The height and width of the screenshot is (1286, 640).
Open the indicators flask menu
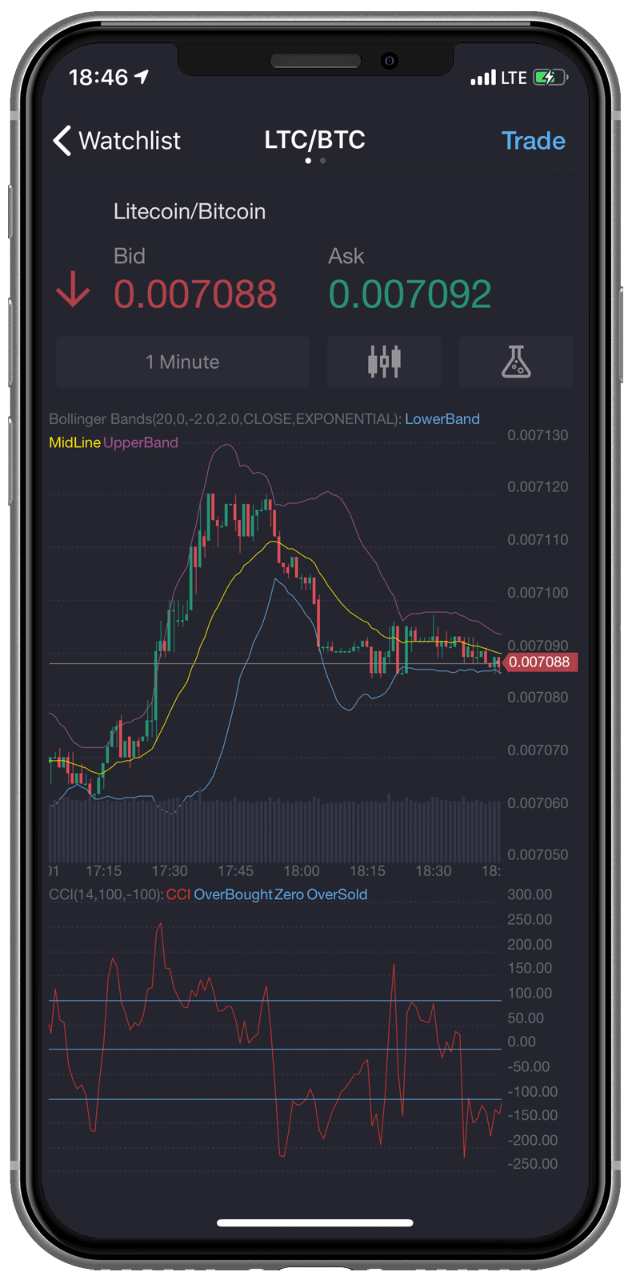click(516, 362)
